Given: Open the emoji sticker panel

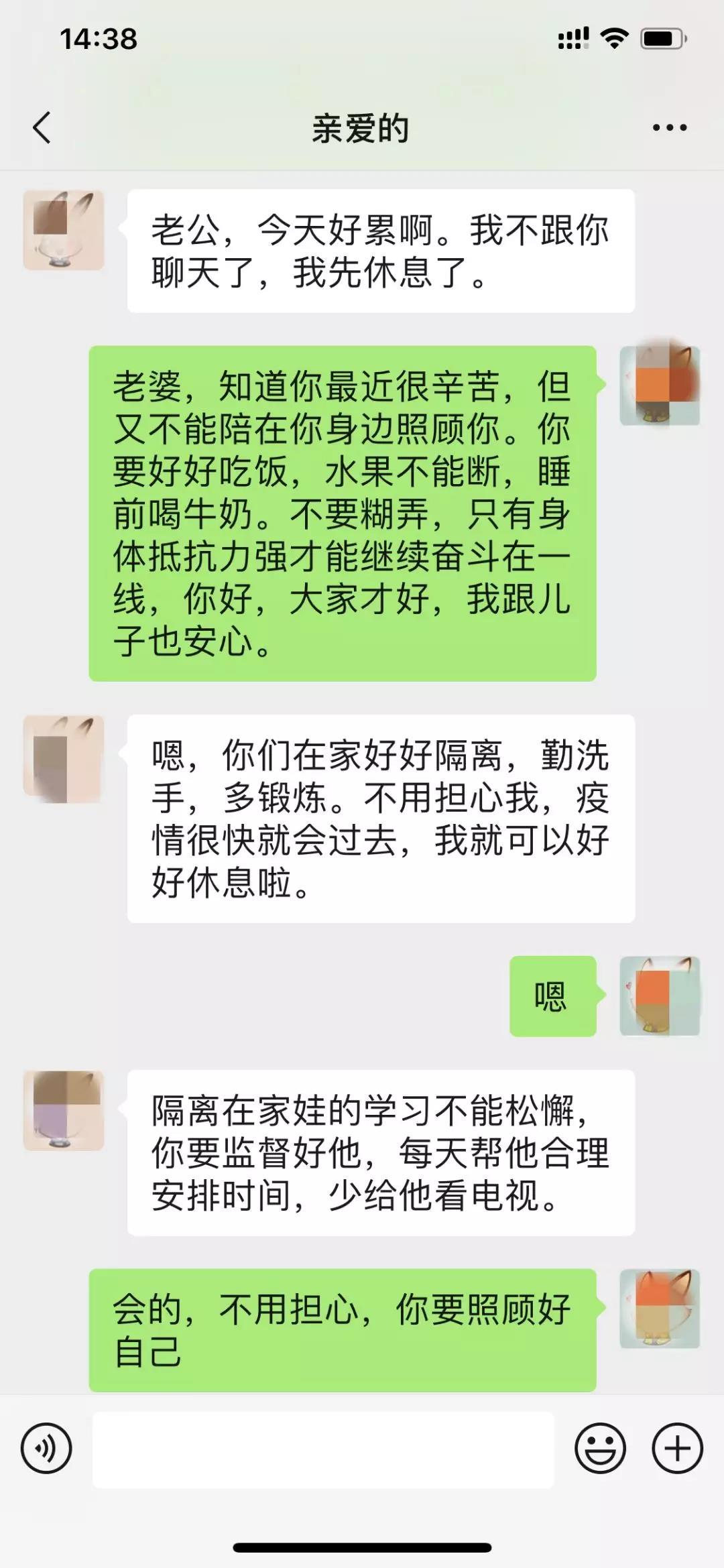Looking at the screenshot, I should [x=600, y=1448].
